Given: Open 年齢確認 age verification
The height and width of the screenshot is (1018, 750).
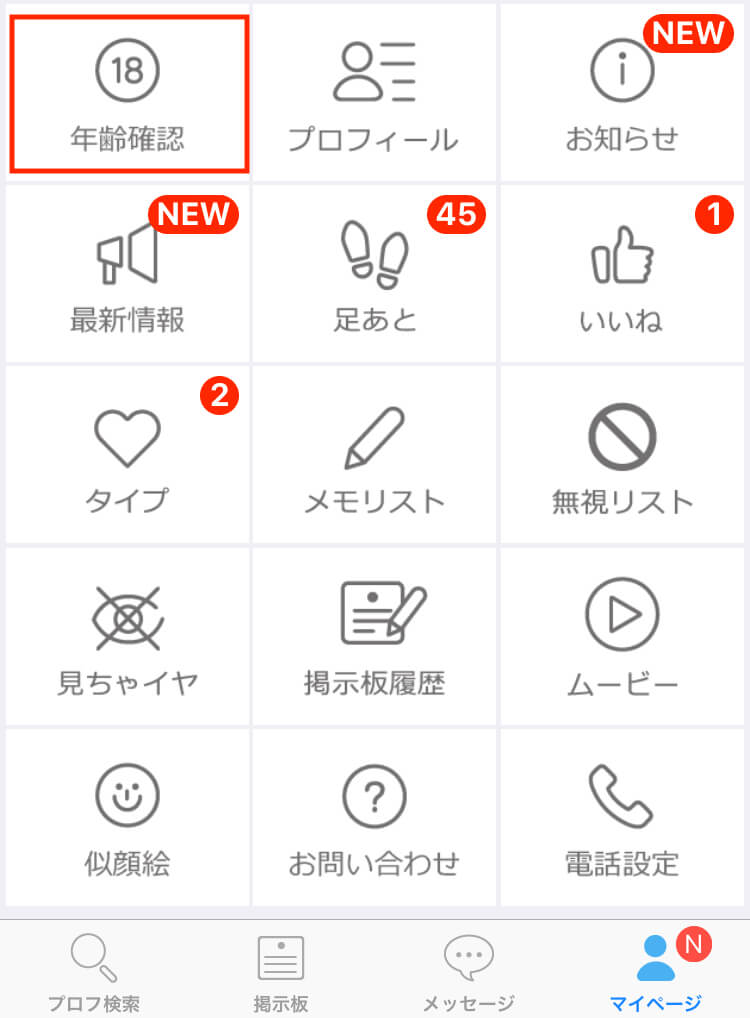Looking at the screenshot, I should coord(127,93).
